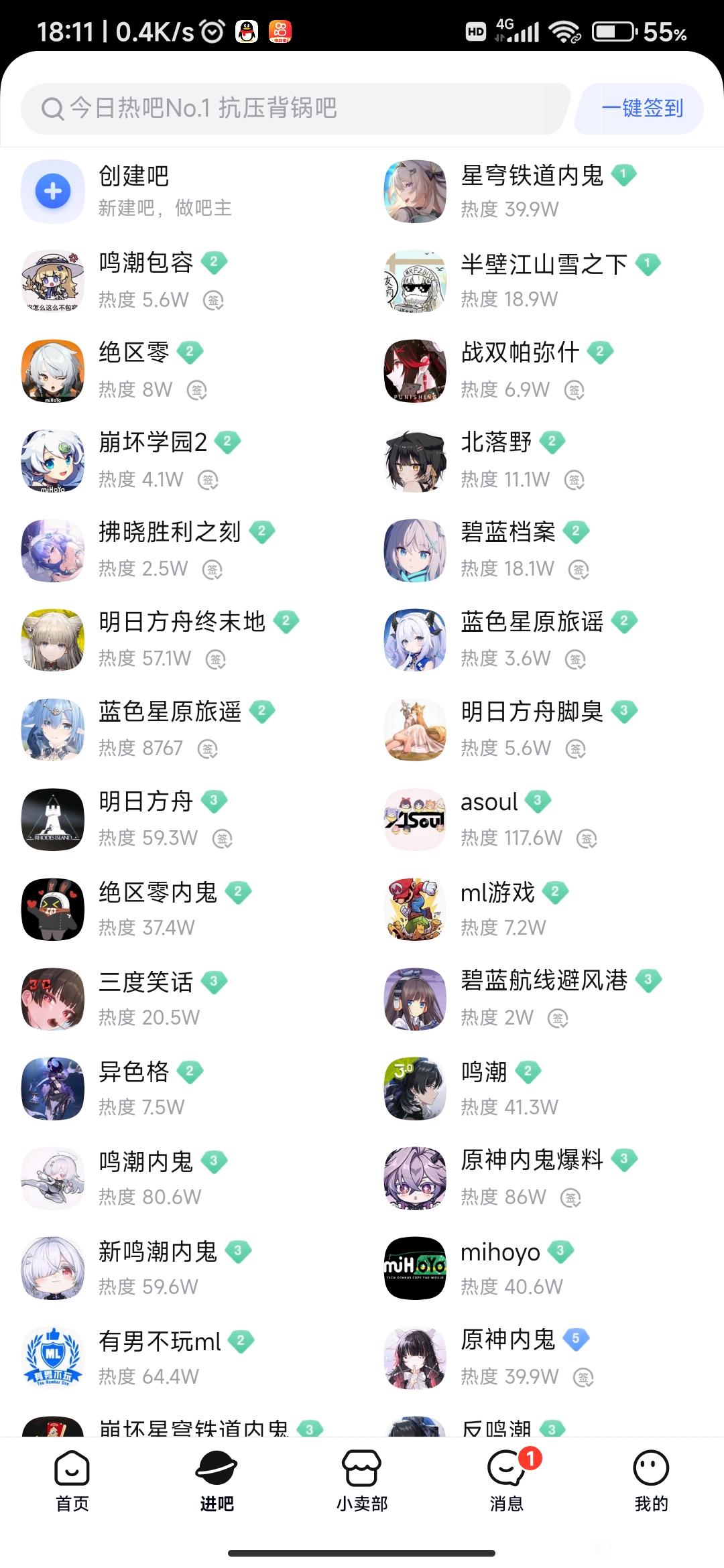Create a new bar via 创建吧
The height and width of the screenshot is (1568, 724).
[133, 191]
